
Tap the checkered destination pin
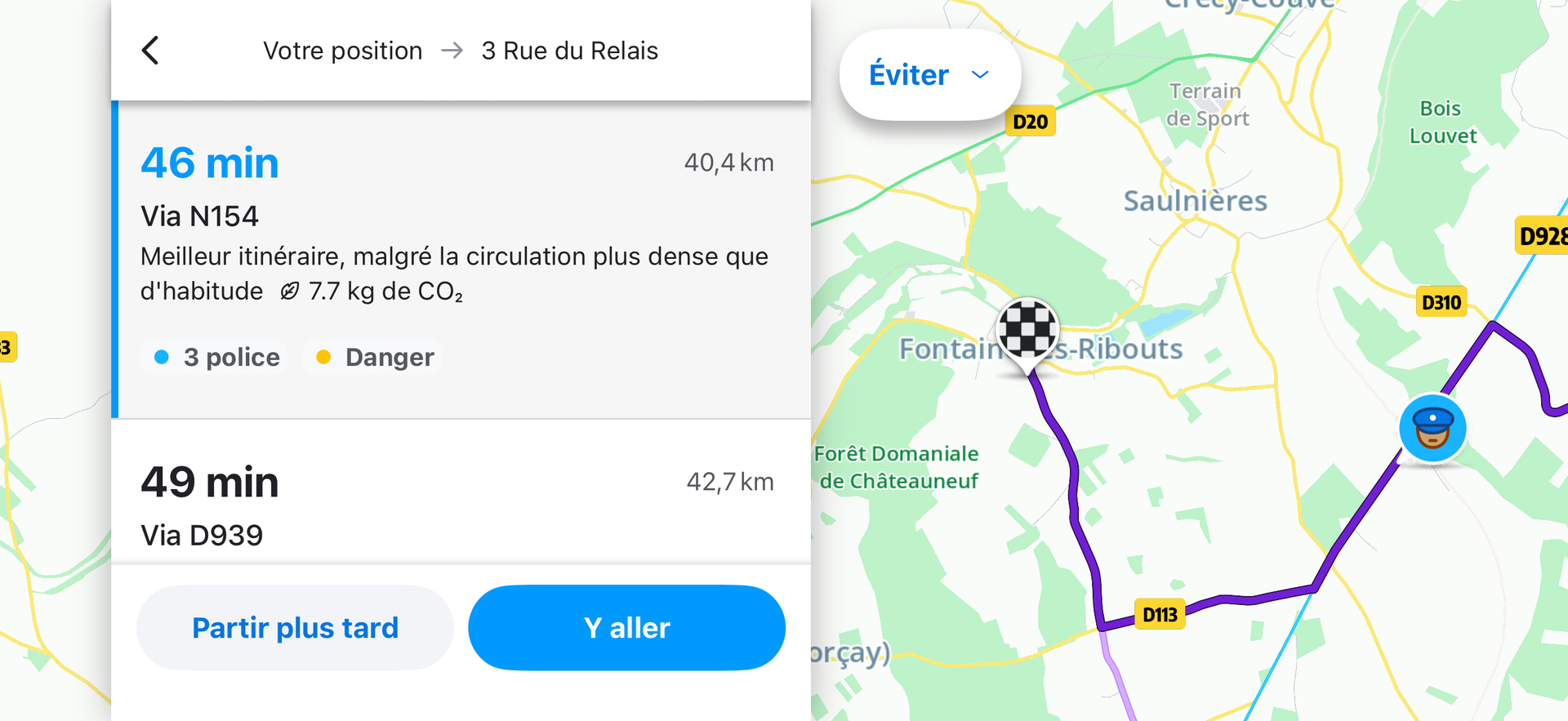(x=1027, y=331)
